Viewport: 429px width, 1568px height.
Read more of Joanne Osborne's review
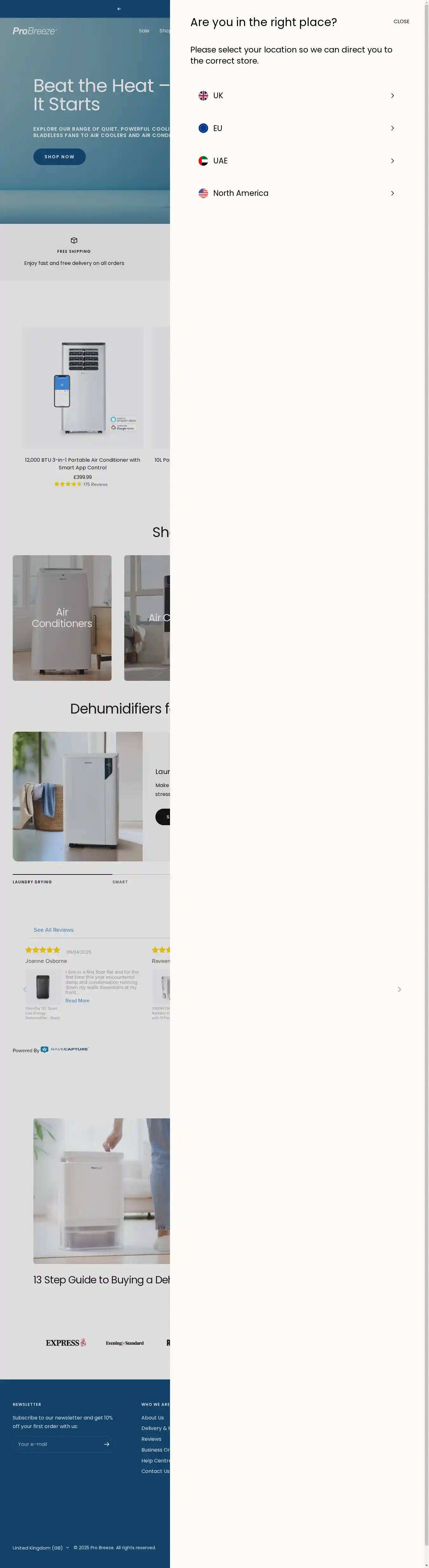[x=77, y=1000]
